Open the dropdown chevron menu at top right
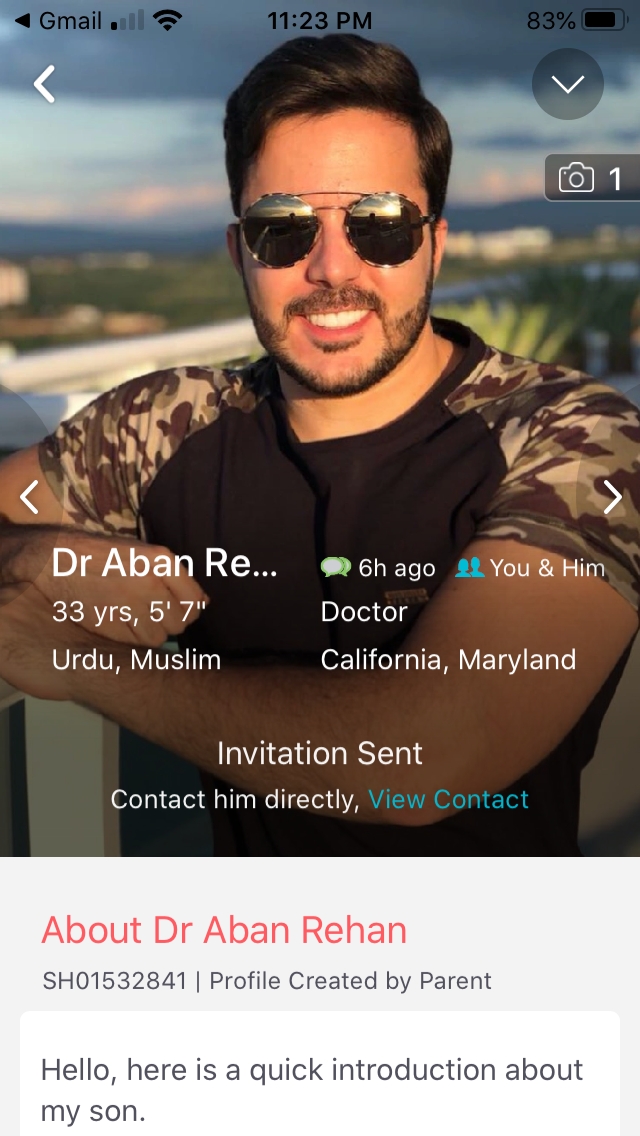This screenshot has width=640, height=1136. pyautogui.click(x=568, y=84)
